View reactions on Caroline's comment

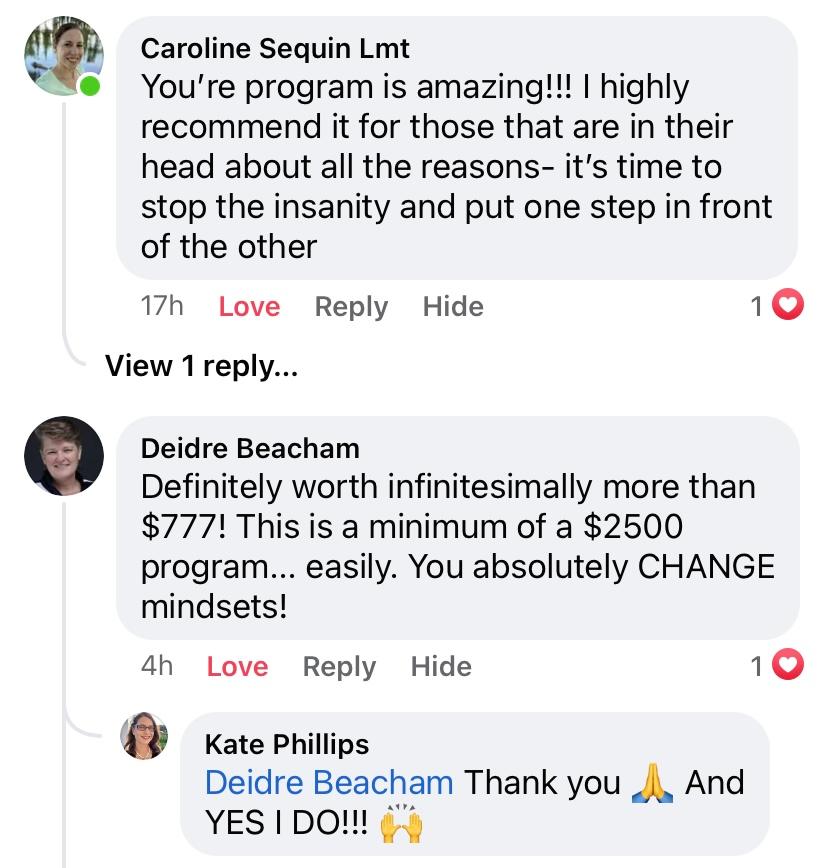777,306
